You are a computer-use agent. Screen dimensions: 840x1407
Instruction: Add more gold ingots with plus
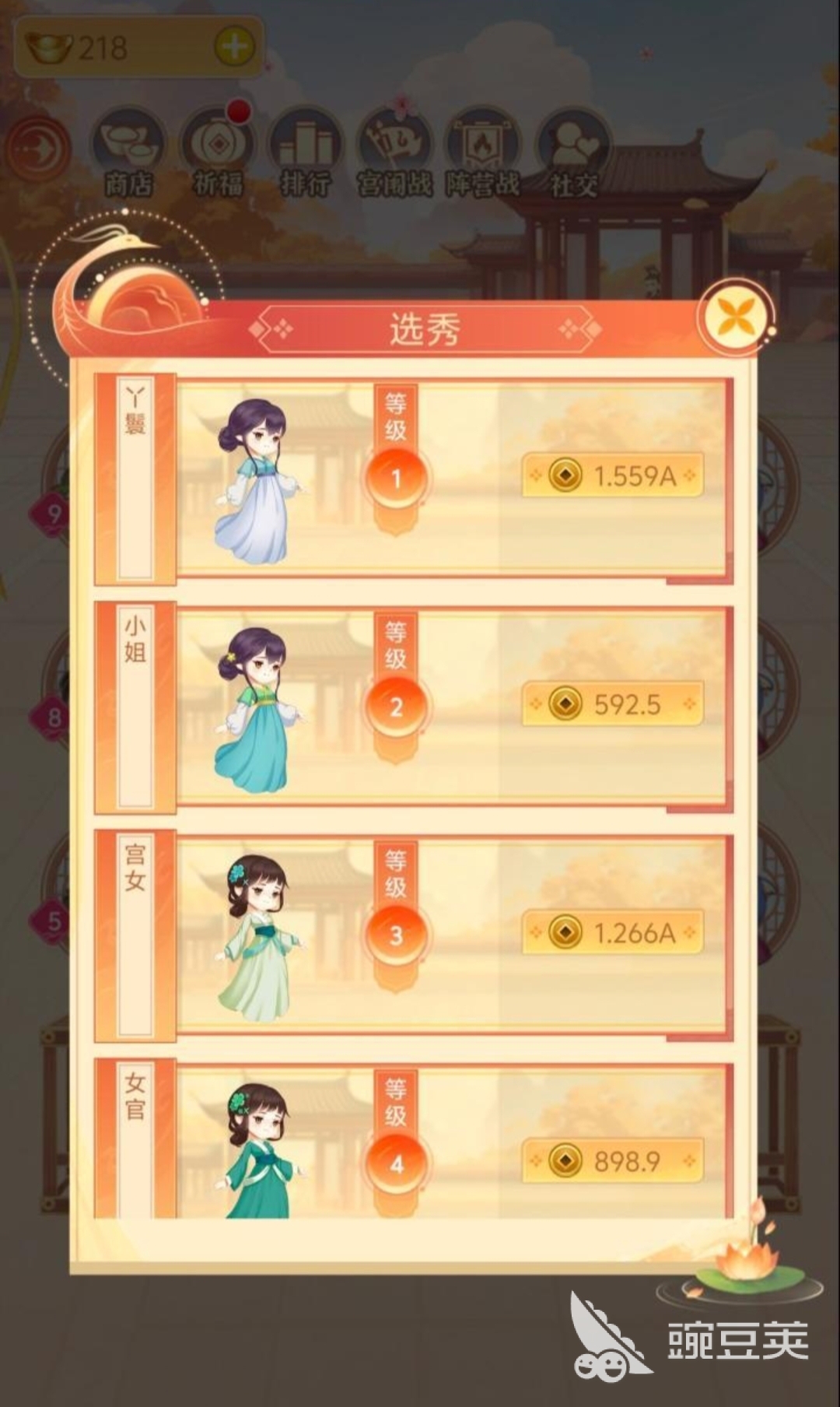tap(234, 47)
